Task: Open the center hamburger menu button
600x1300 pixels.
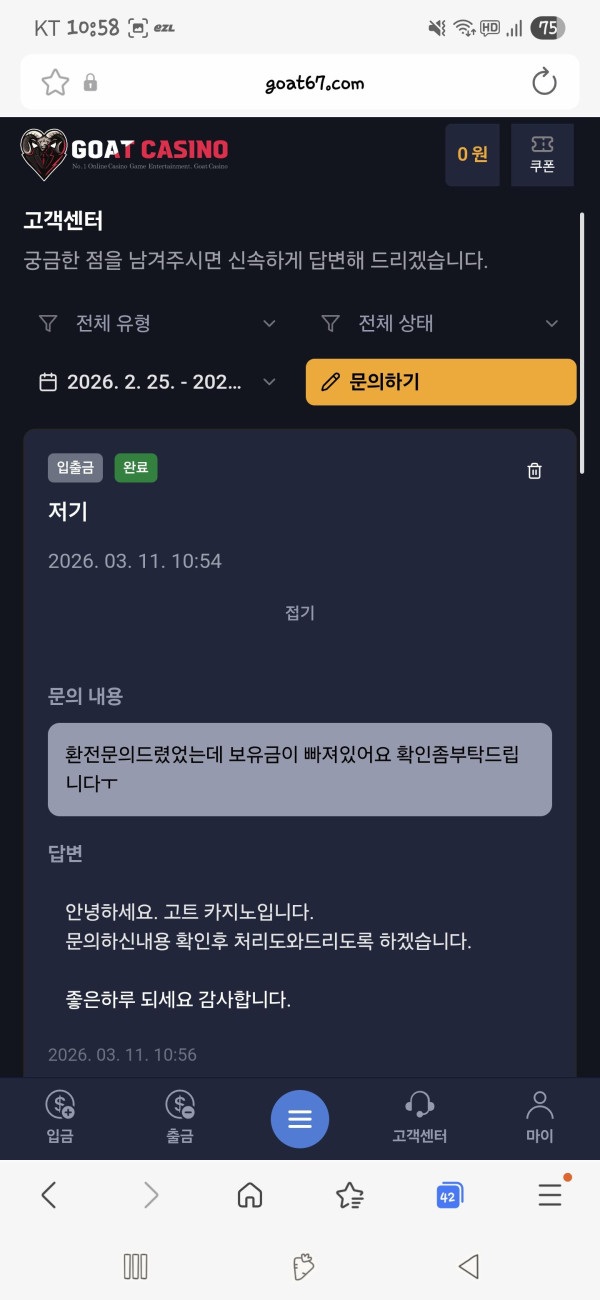Action: [x=300, y=1119]
